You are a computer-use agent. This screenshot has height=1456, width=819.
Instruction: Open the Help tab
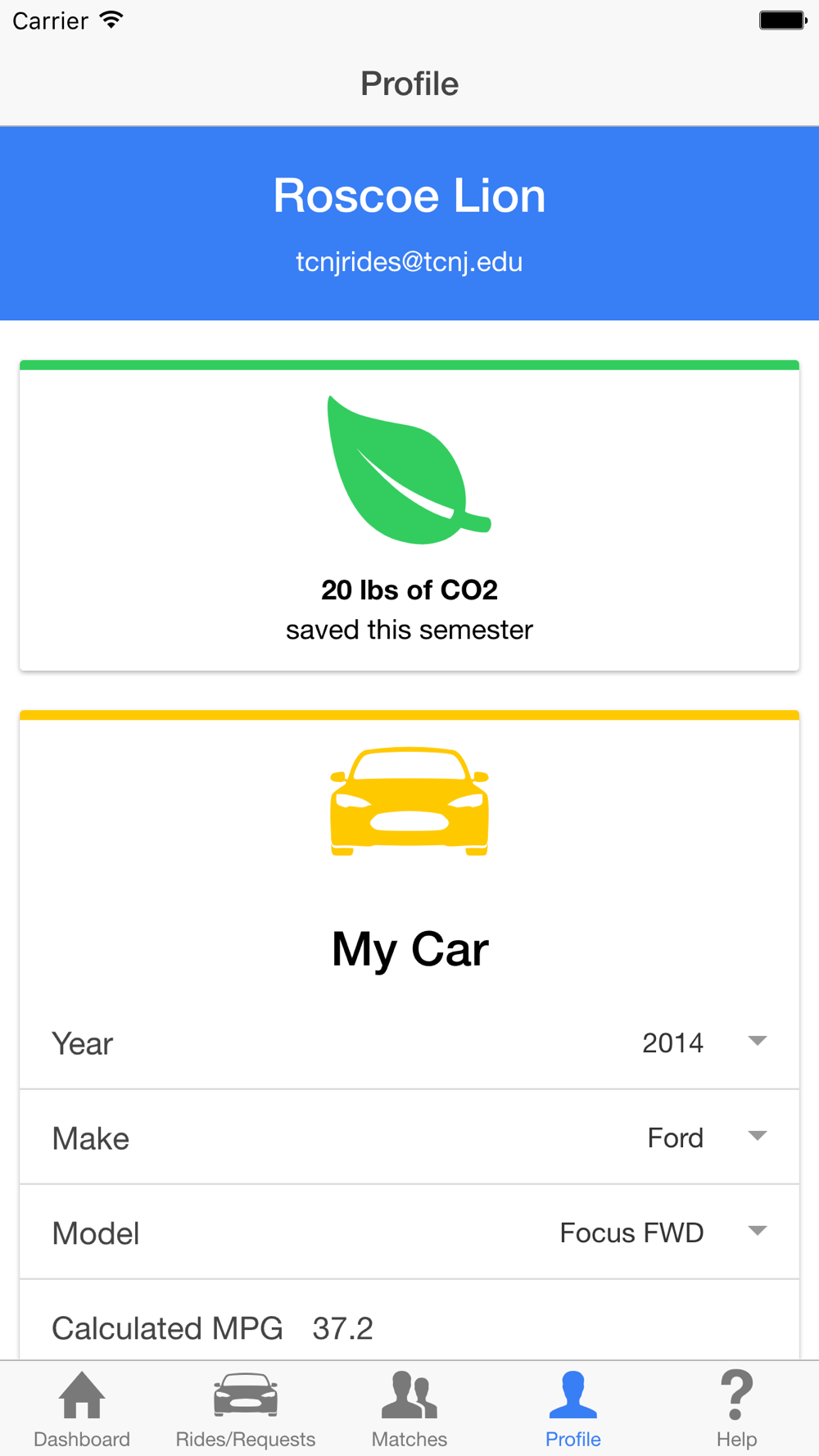(736, 1409)
